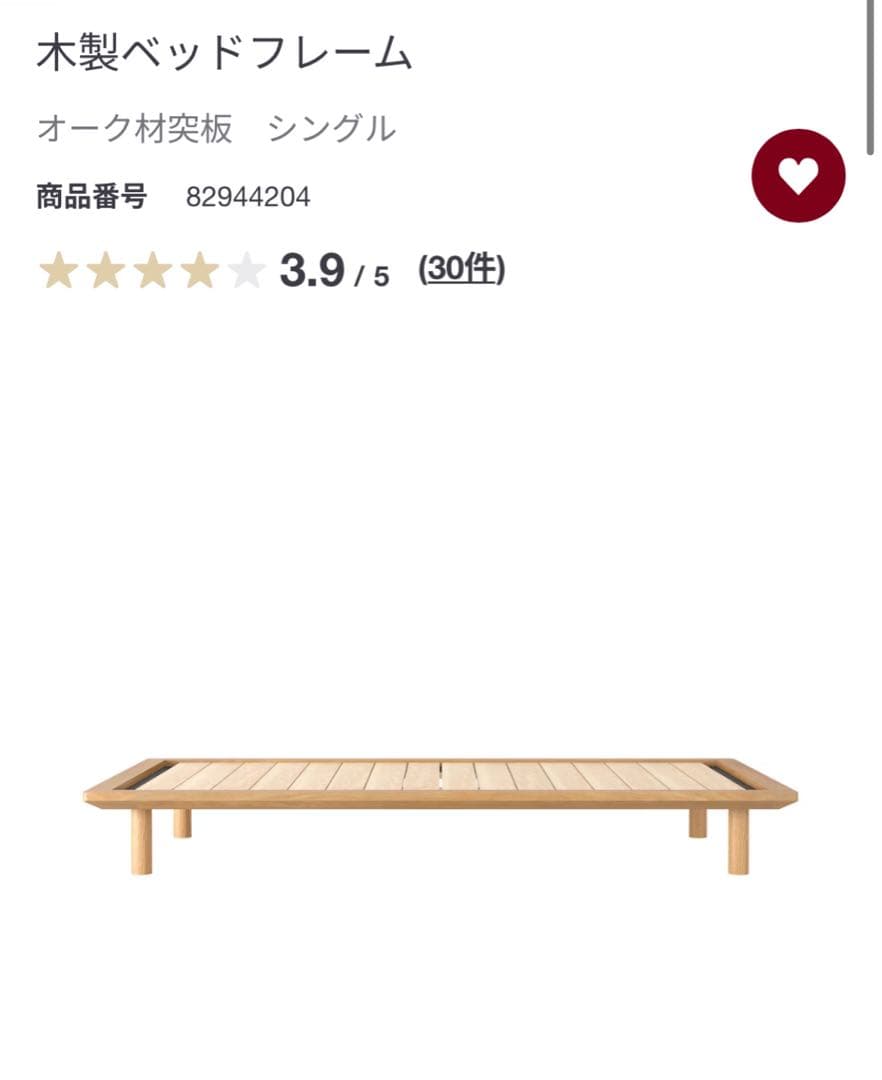Click the subtitle オーク材突板 シングル
882x1080 pixels.
(215, 127)
